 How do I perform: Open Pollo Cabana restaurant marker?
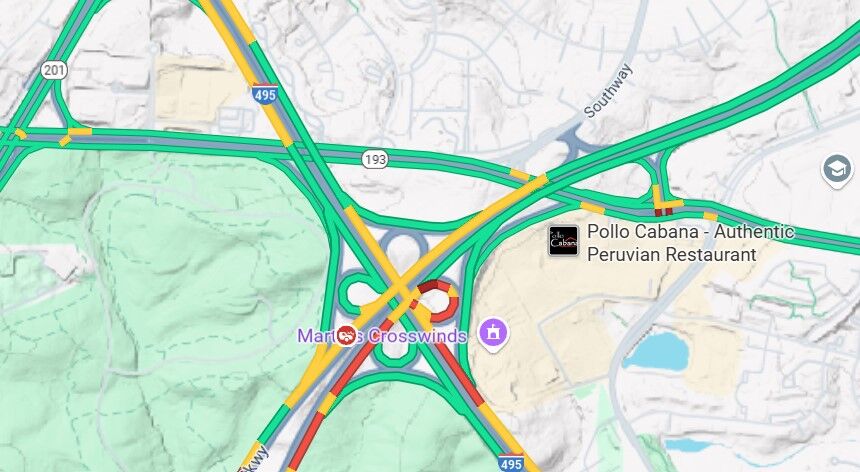tap(563, 241)
